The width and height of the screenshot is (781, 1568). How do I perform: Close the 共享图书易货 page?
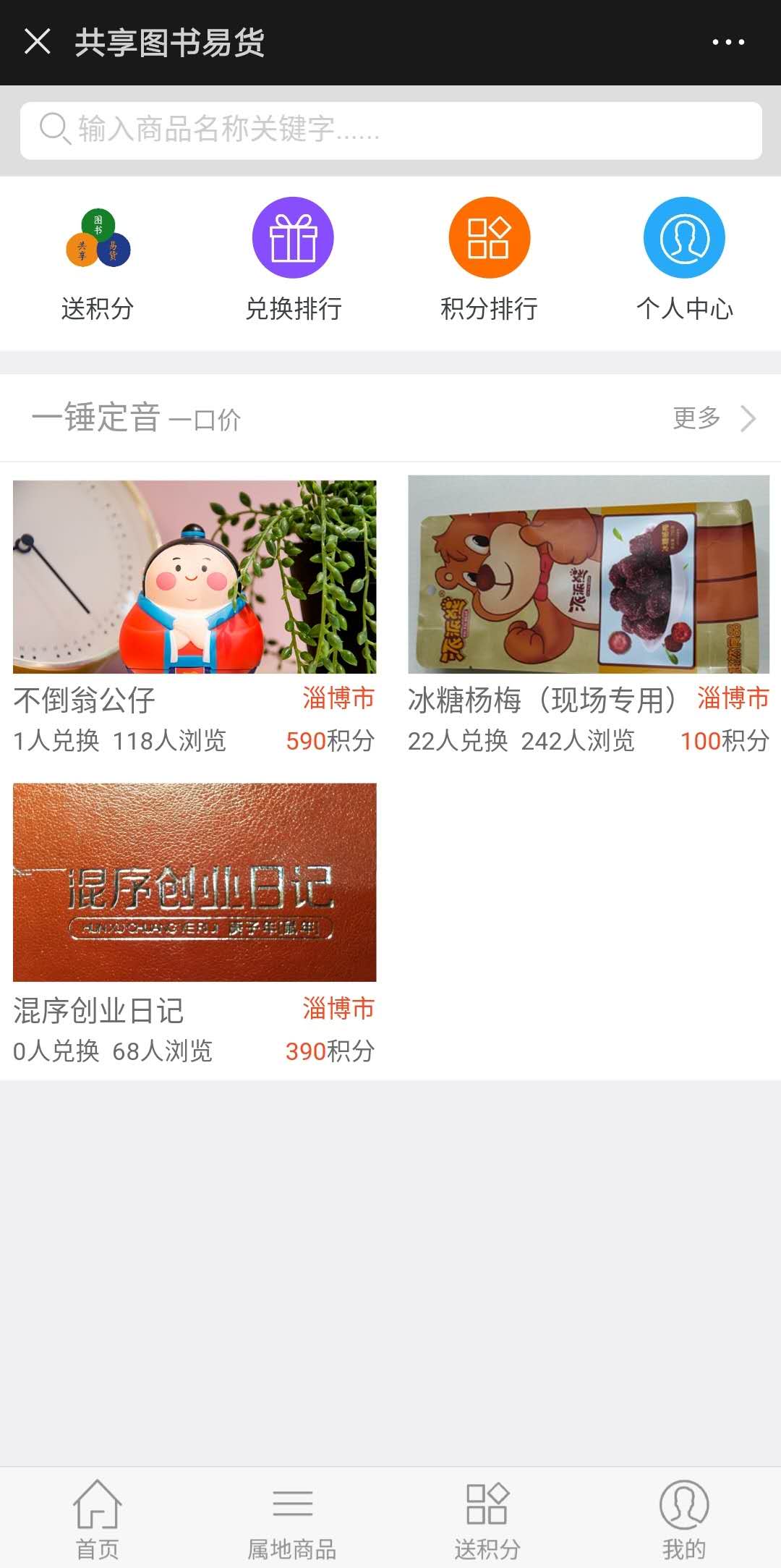coord(38,42)
